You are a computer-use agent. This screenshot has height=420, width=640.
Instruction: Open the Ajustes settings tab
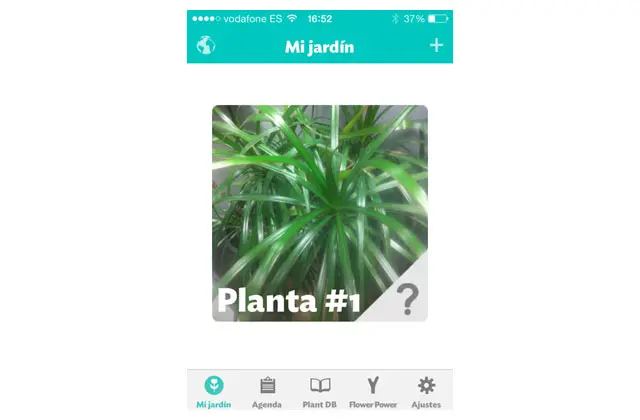click(x=426, y=391)
